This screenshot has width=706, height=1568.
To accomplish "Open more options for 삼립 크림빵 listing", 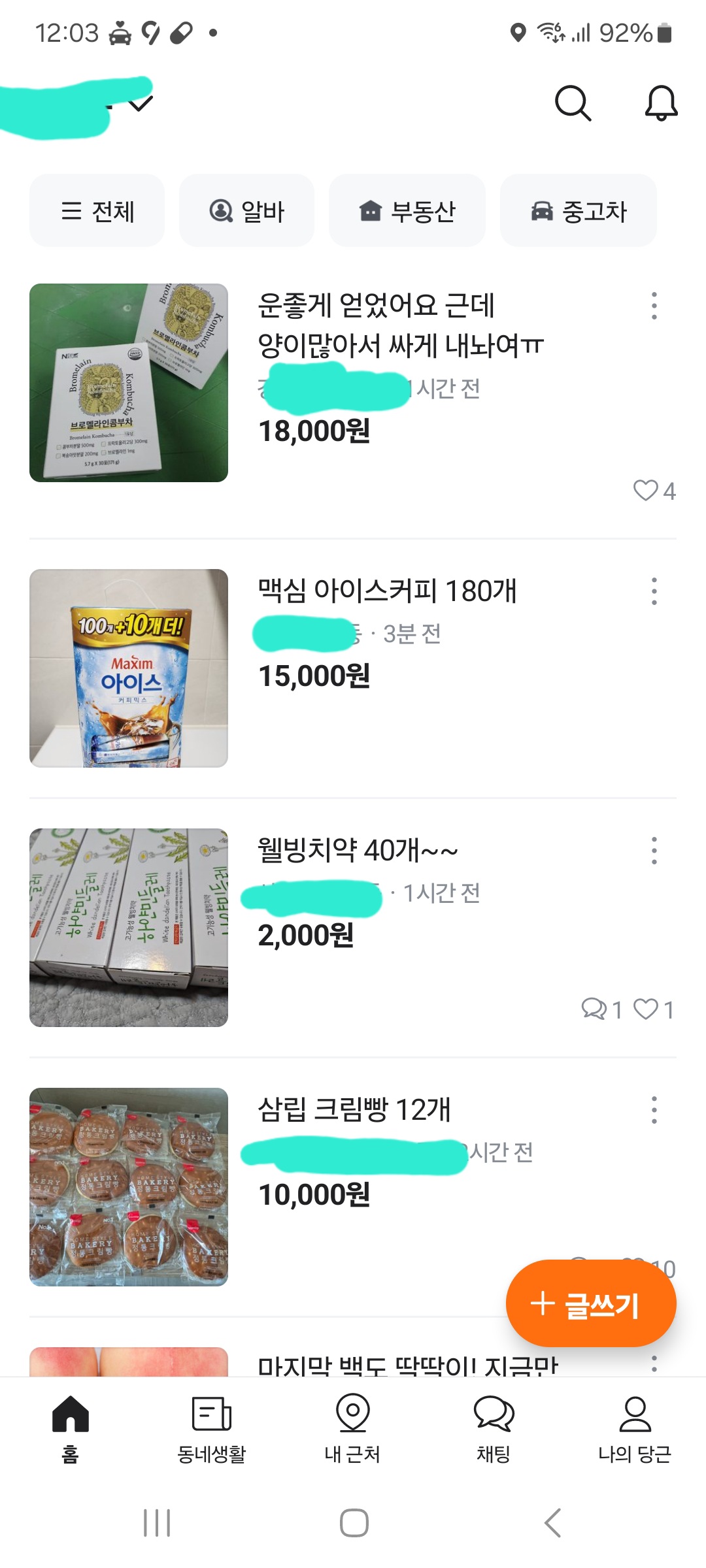I will (654, 1110).
